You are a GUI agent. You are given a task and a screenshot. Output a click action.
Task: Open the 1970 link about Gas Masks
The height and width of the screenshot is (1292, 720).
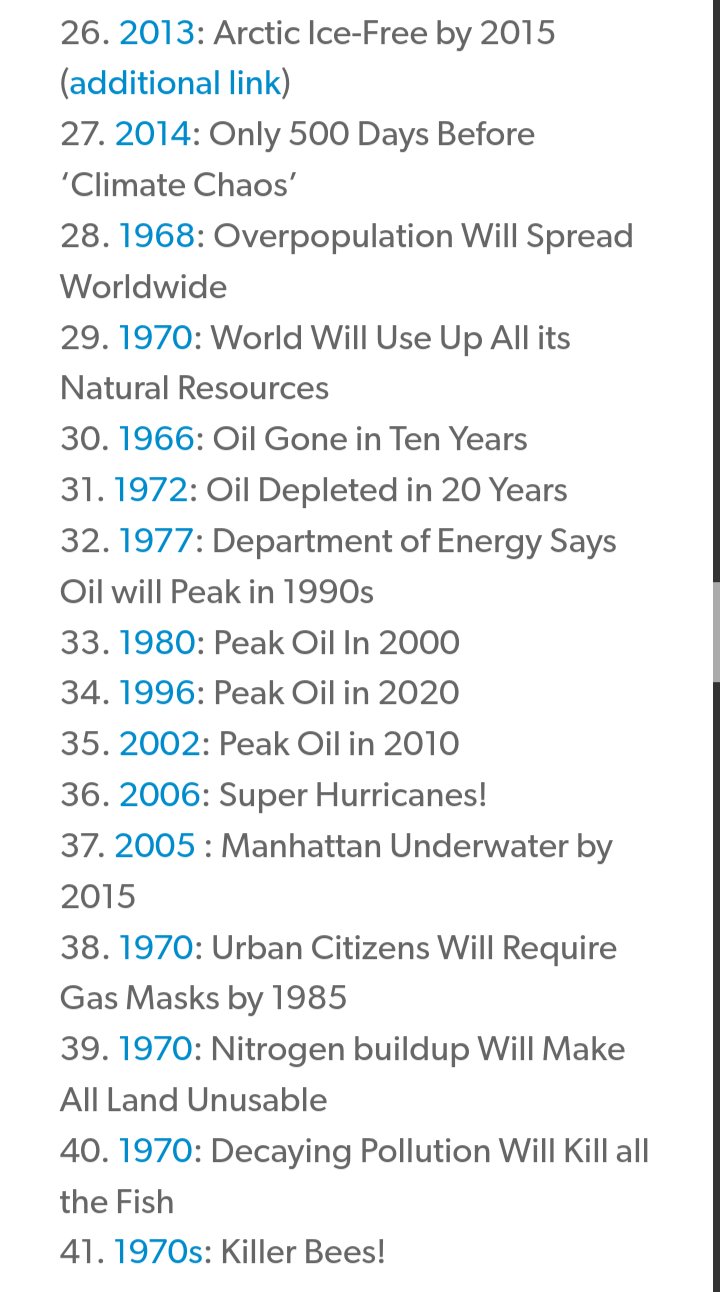point(155,948)
